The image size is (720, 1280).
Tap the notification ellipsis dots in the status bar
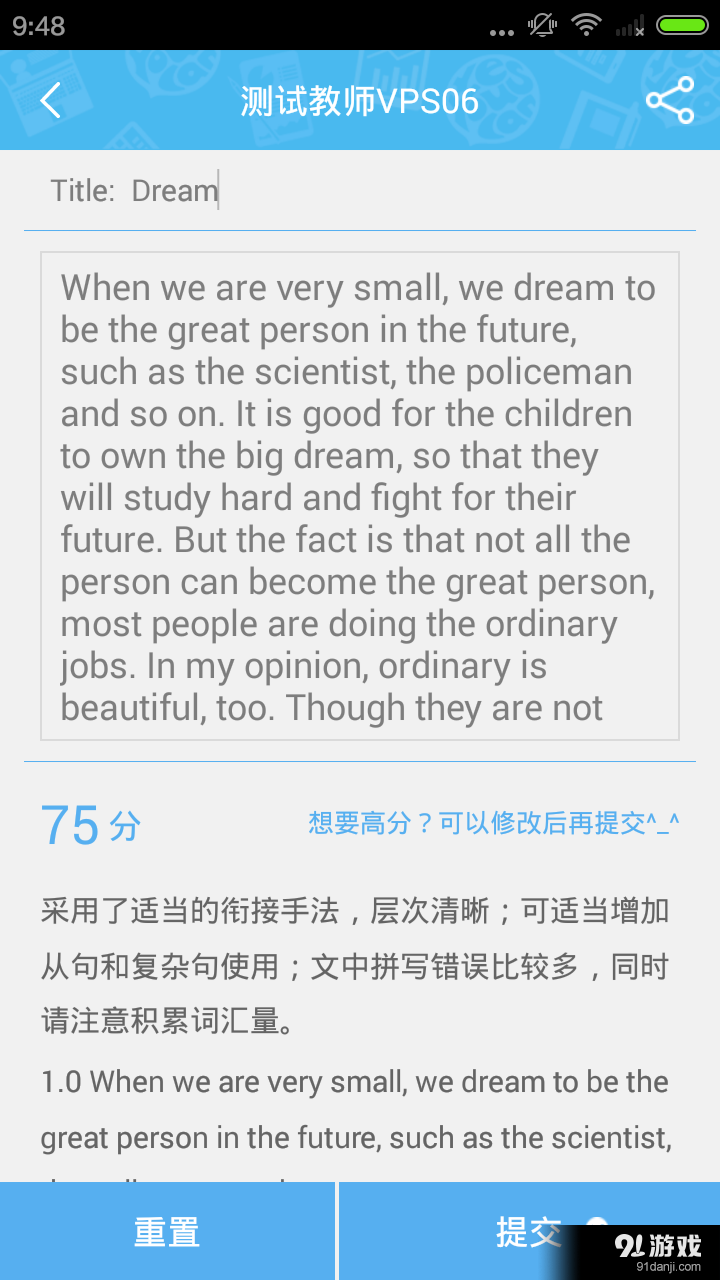(x=500, y=30)
